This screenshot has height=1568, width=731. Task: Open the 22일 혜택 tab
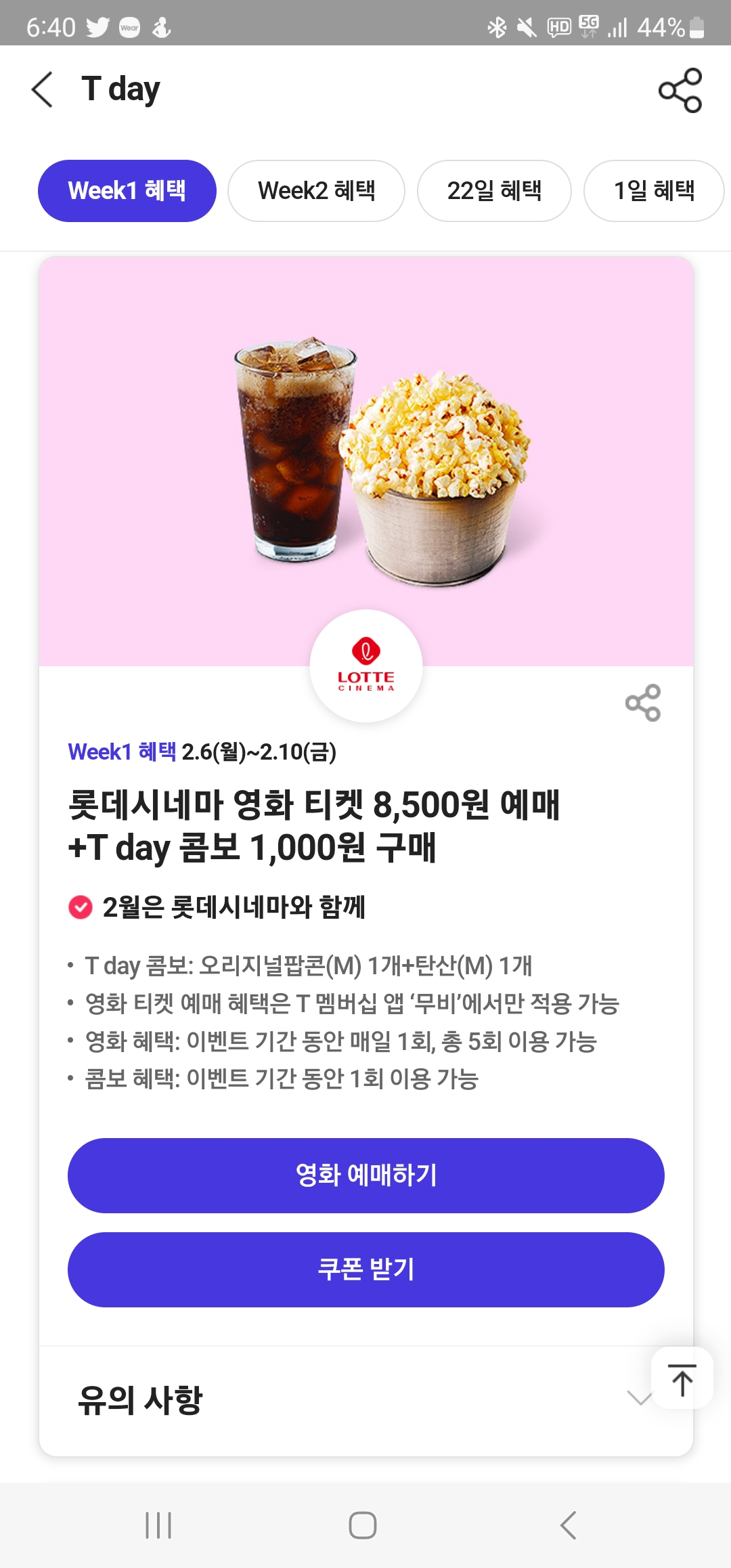point(494,191)
